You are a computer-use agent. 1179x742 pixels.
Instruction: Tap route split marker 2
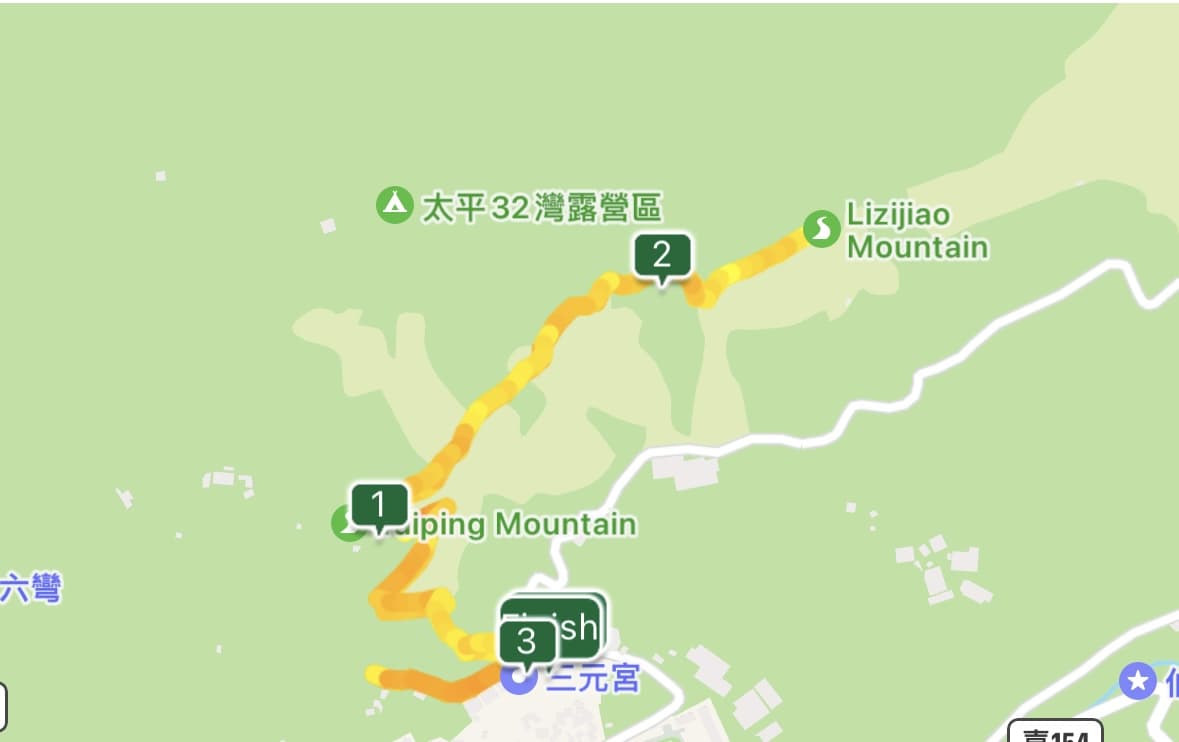[662, 256]
